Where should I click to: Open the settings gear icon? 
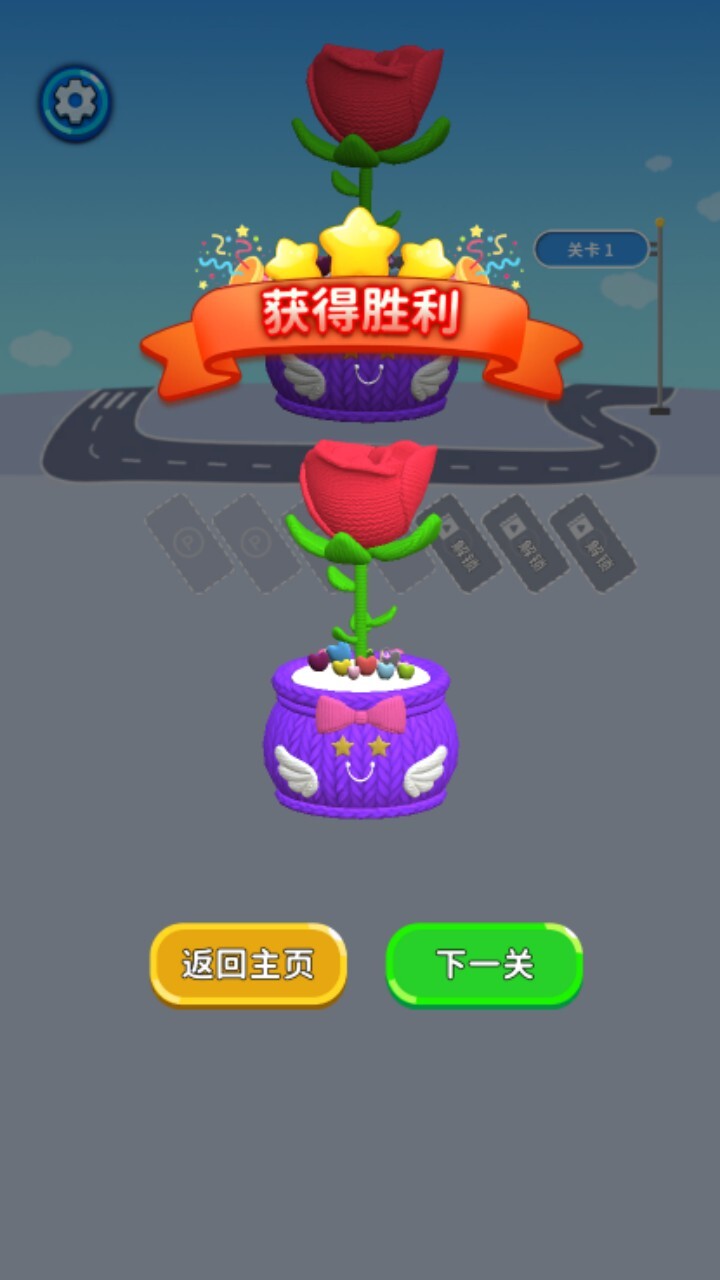click(x=75, y=102)
